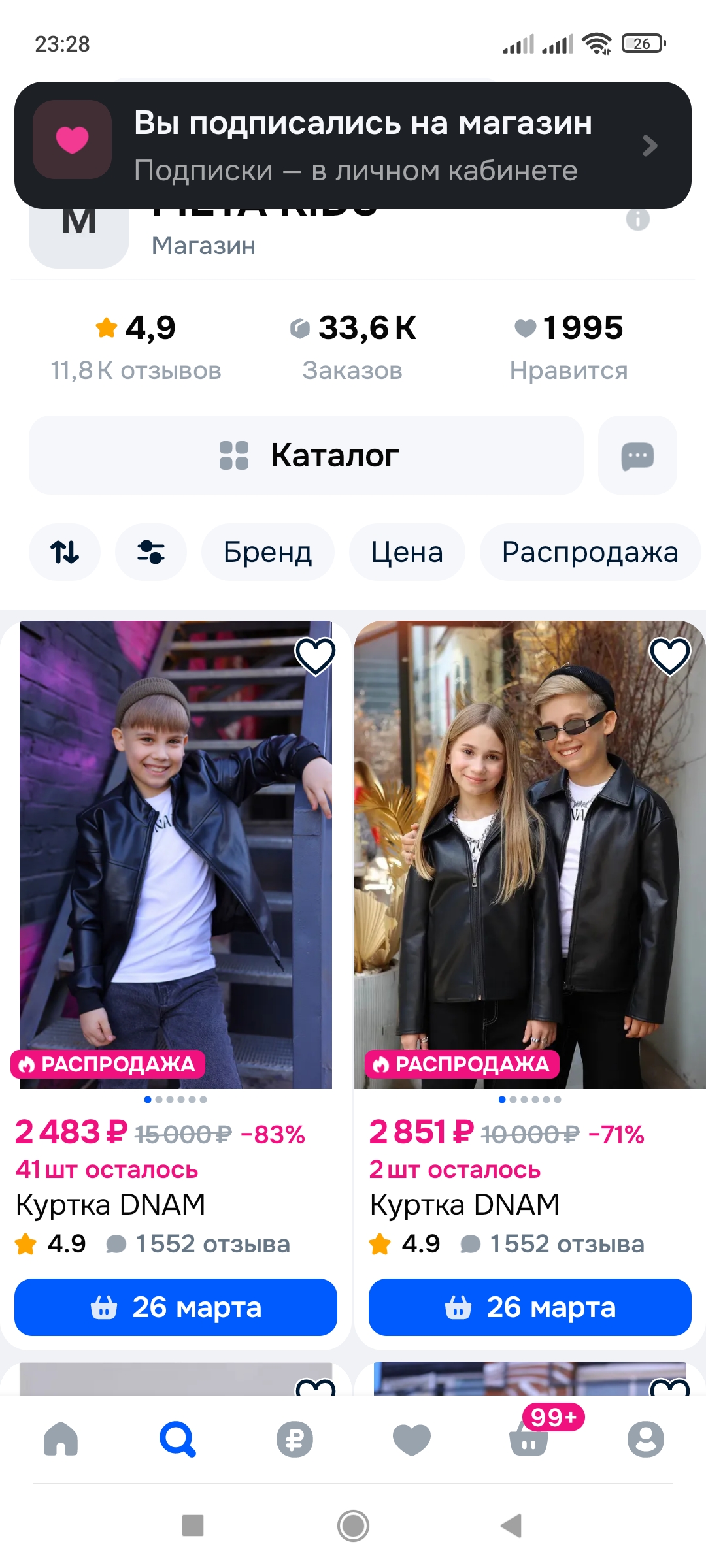Open chat with the store
The image size is (706, 1568).
point(637,455)
